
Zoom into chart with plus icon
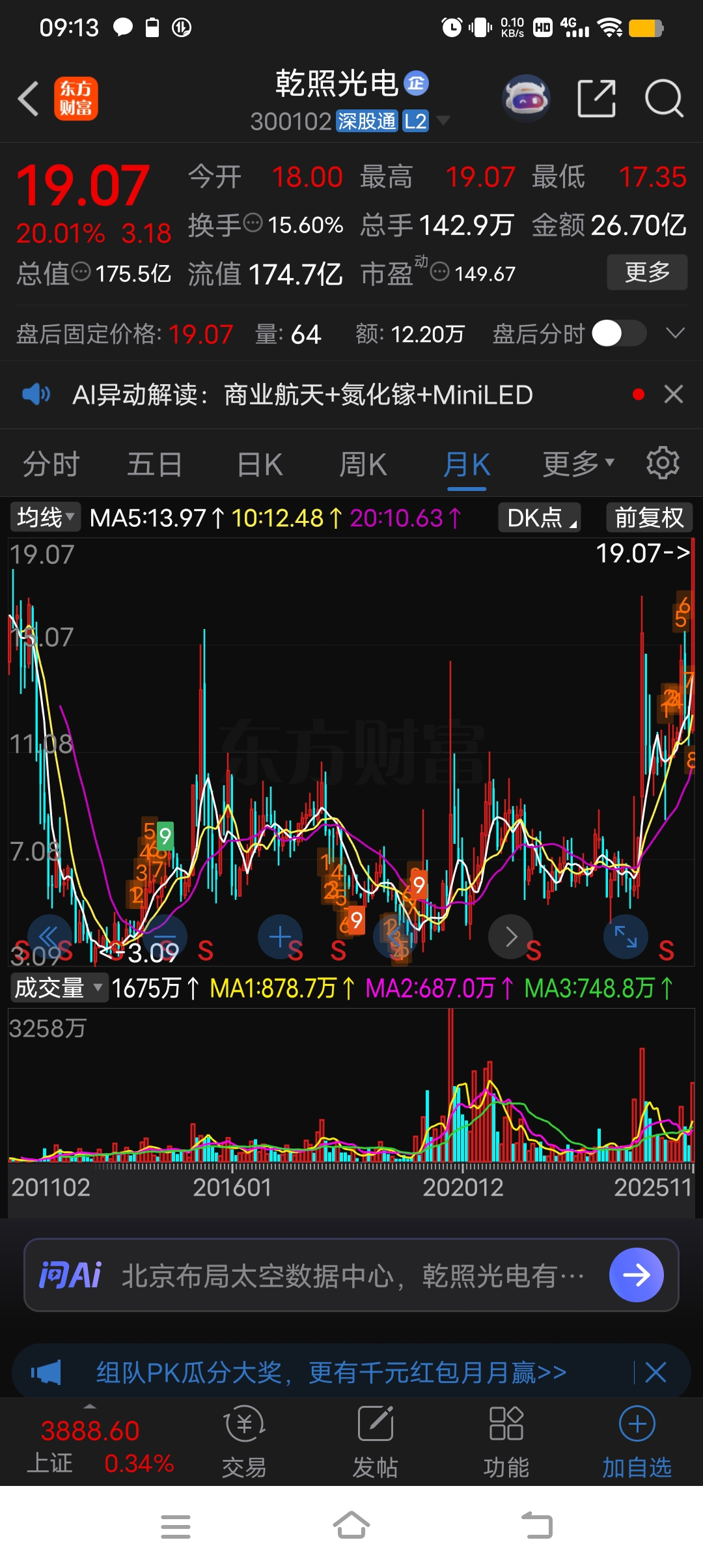coord(280,936)
